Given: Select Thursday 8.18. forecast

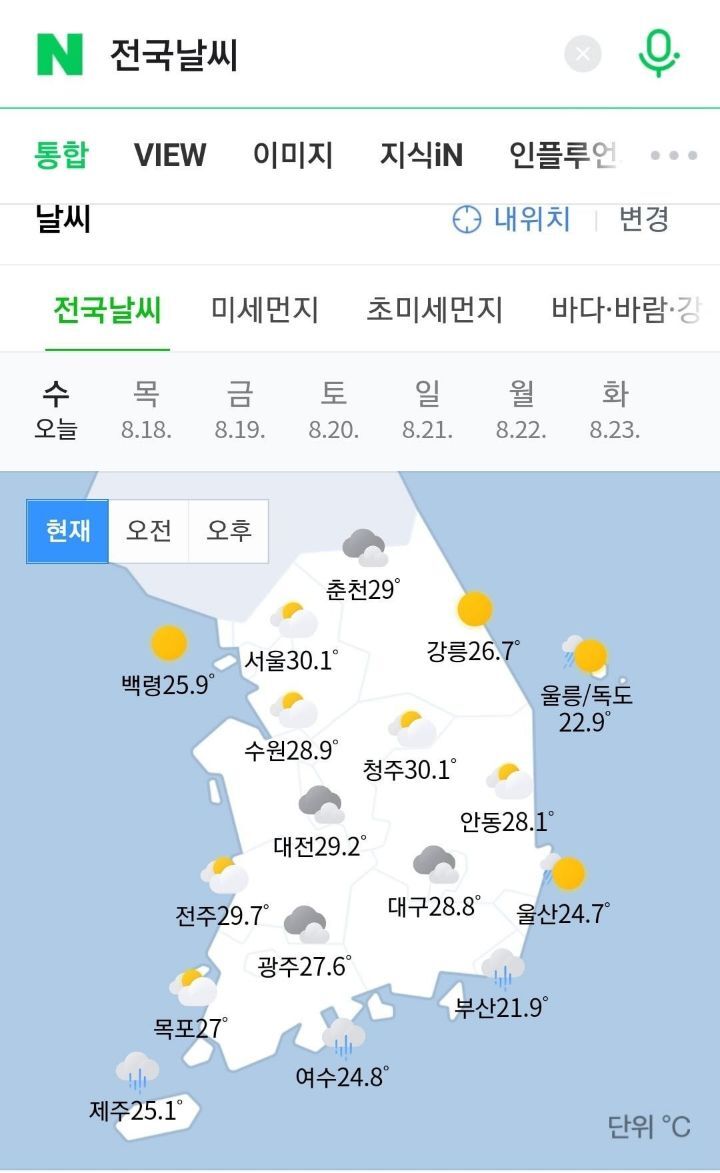Looking at the screenshot, I should pos(146,410).
